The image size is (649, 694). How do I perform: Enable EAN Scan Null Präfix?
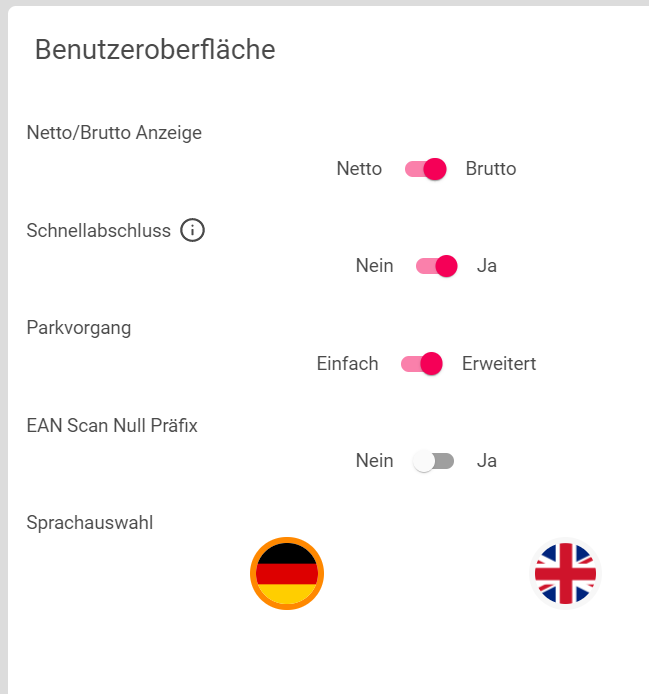(x=434, y=461)
